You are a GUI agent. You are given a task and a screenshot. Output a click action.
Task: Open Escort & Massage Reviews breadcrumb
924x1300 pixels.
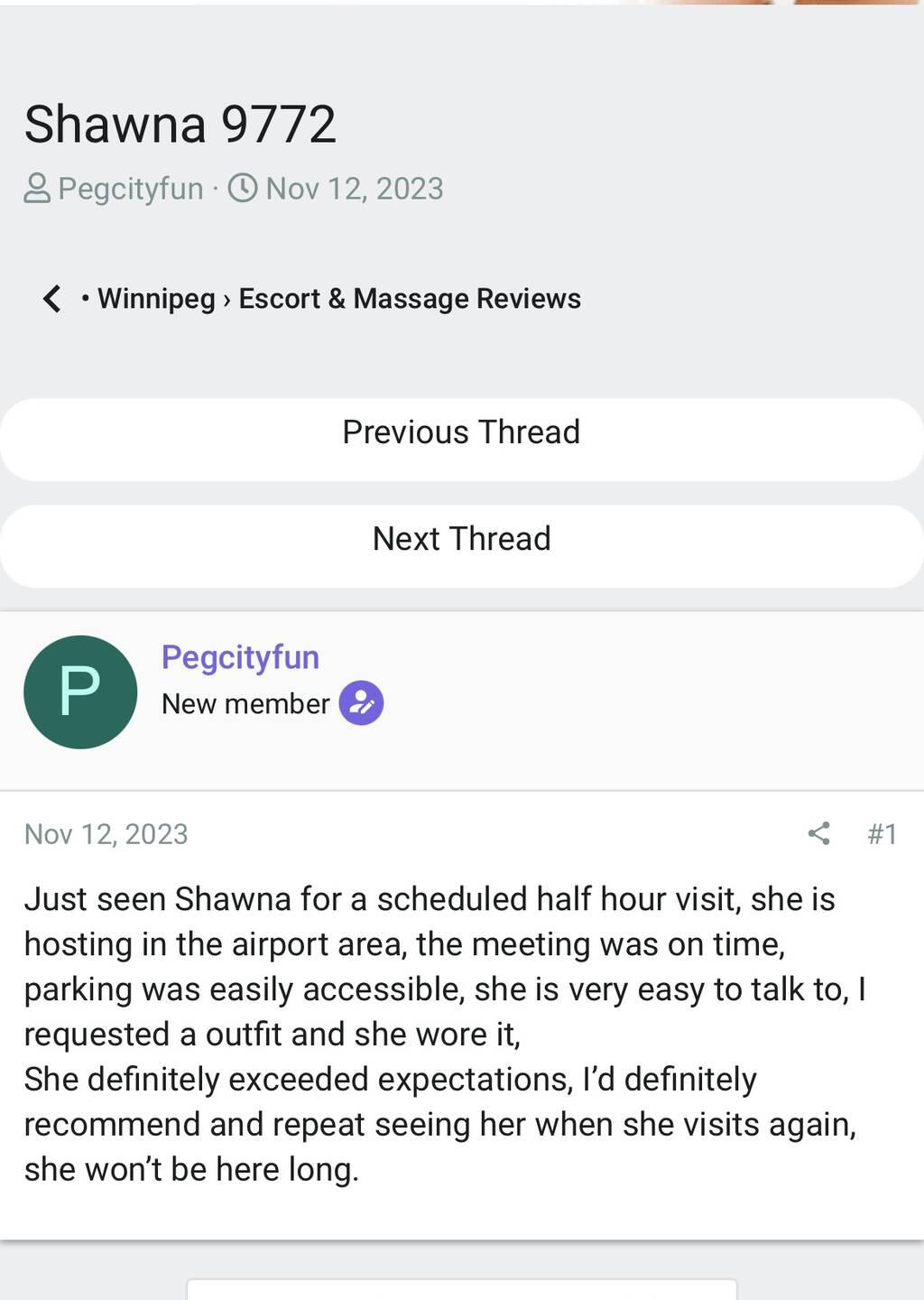[409, 299]
